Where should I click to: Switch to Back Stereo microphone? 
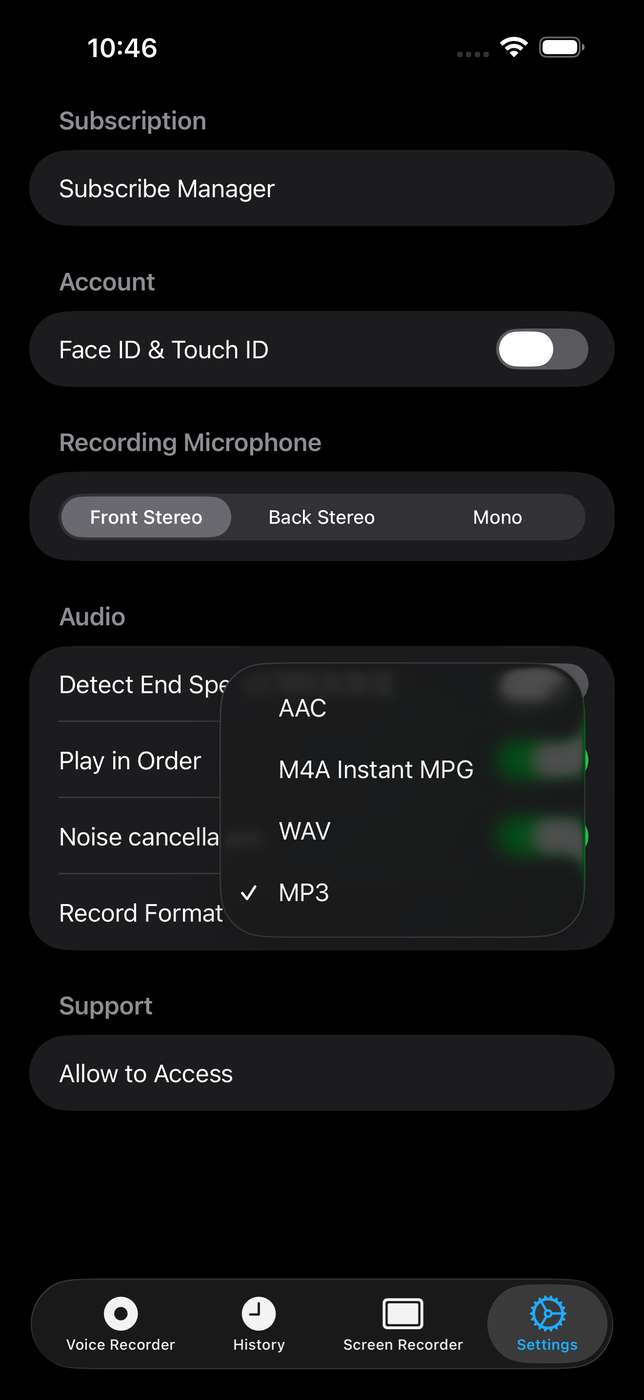(x=321, y=518)
